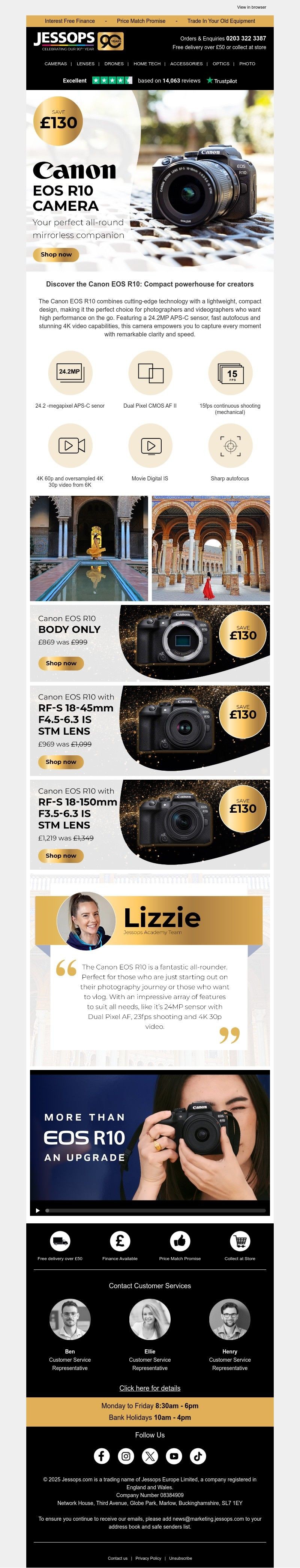The height and width of the screenshot is (1568, 300).
Task: Open the HOME TECH category
Action: tap(147, 63)
